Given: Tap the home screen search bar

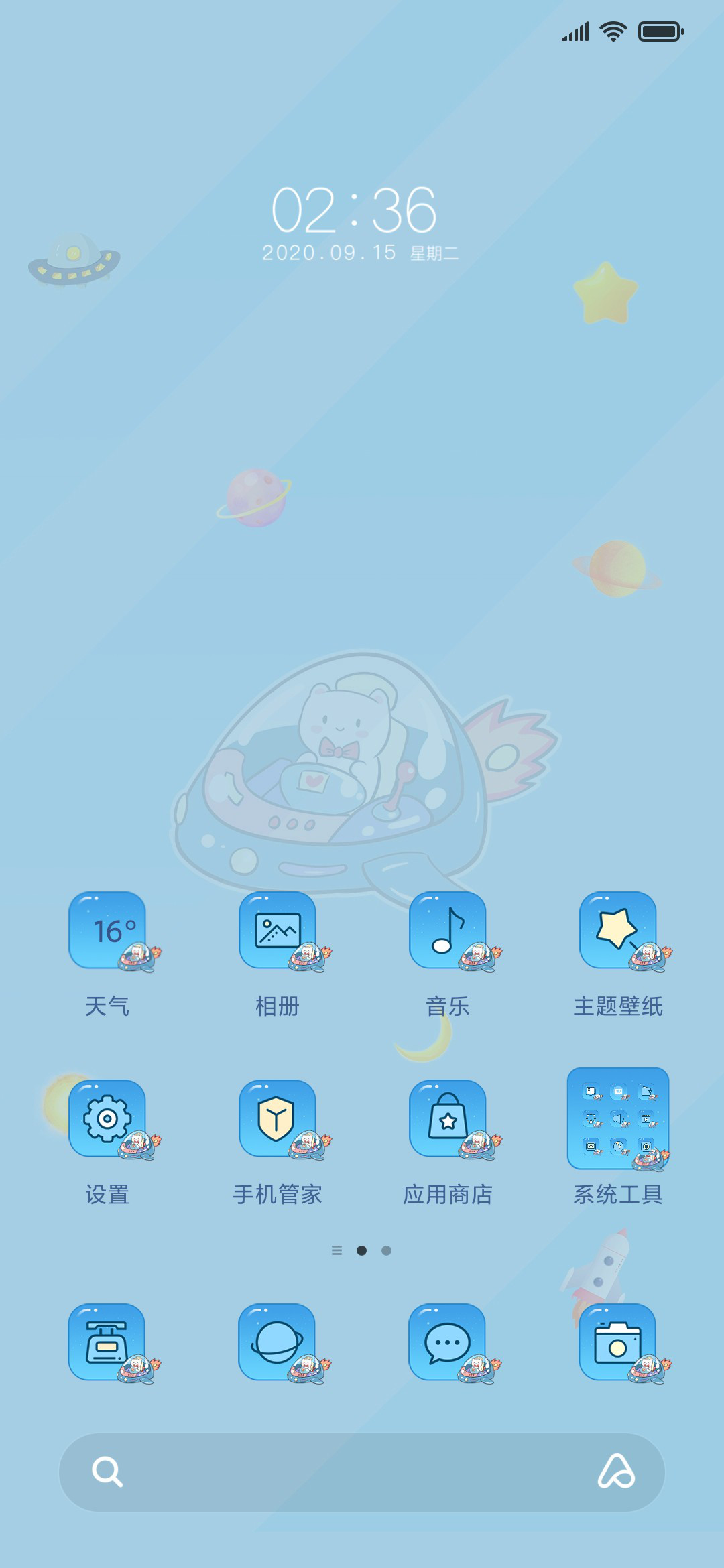Looking at the screenshot, I should tap(362, 1472).
